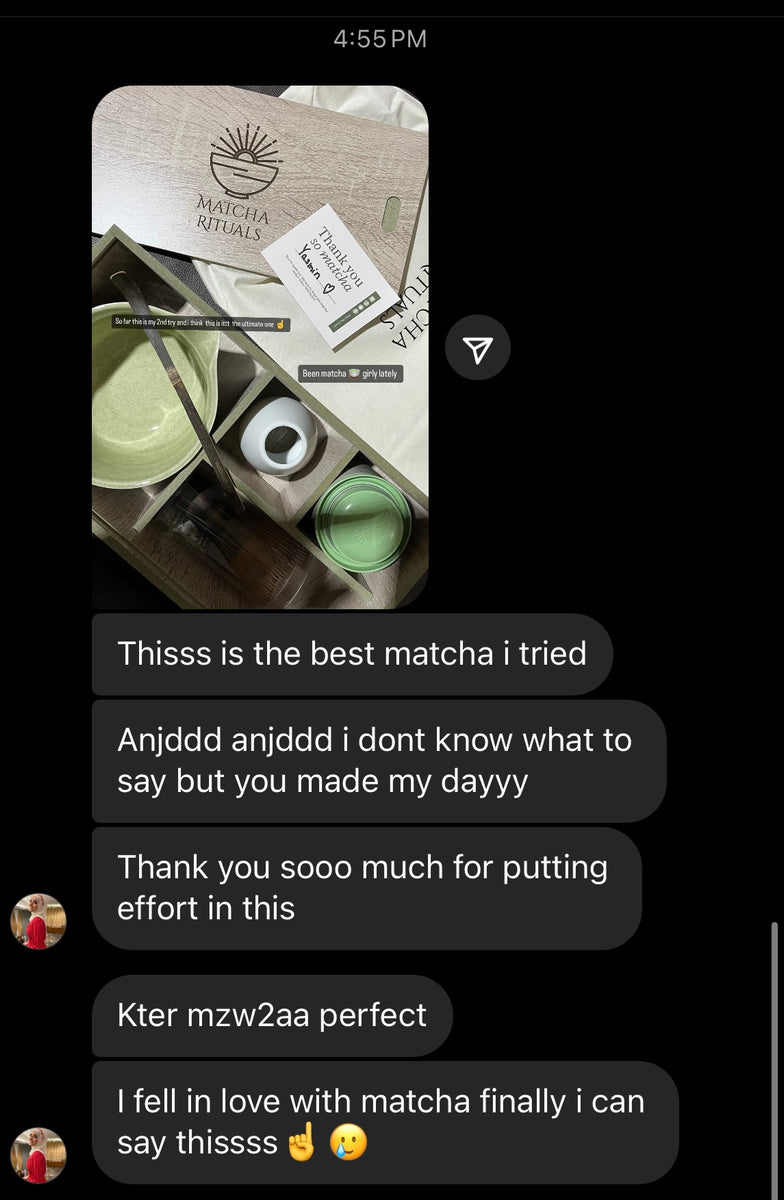Image resolution: width=784 pixels, height=1200 pixels.
Task: Open the shared Matcha Rituals story image
Action: click(260, 347)
